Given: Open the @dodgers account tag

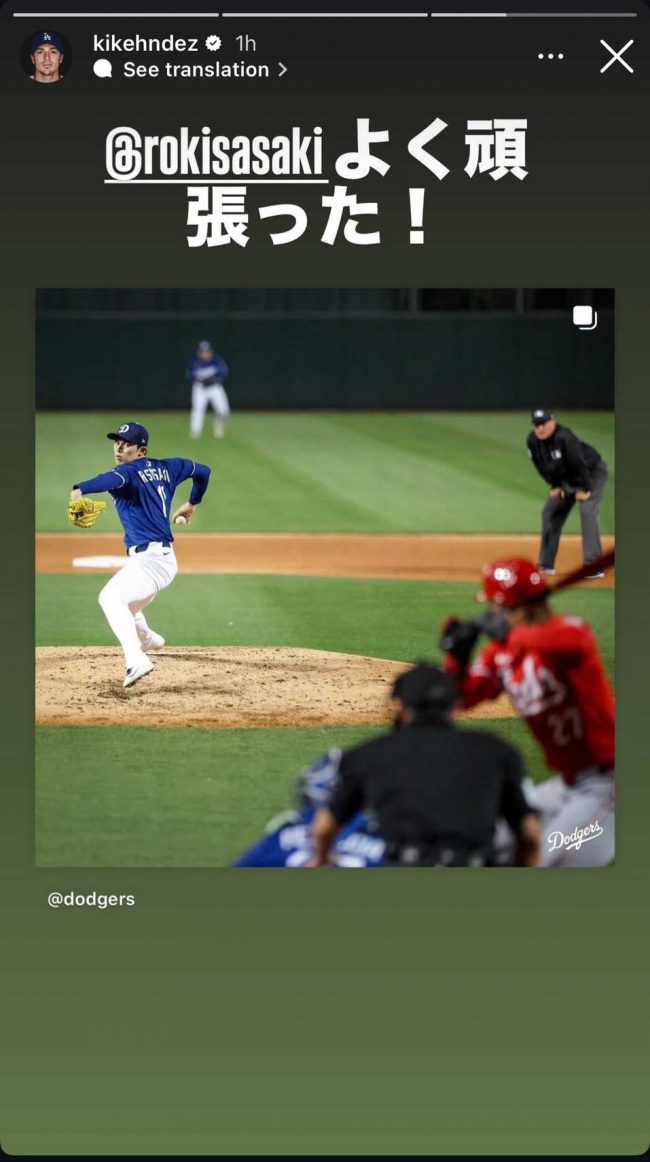Looking at the screenshot, I should pos(91,899).
